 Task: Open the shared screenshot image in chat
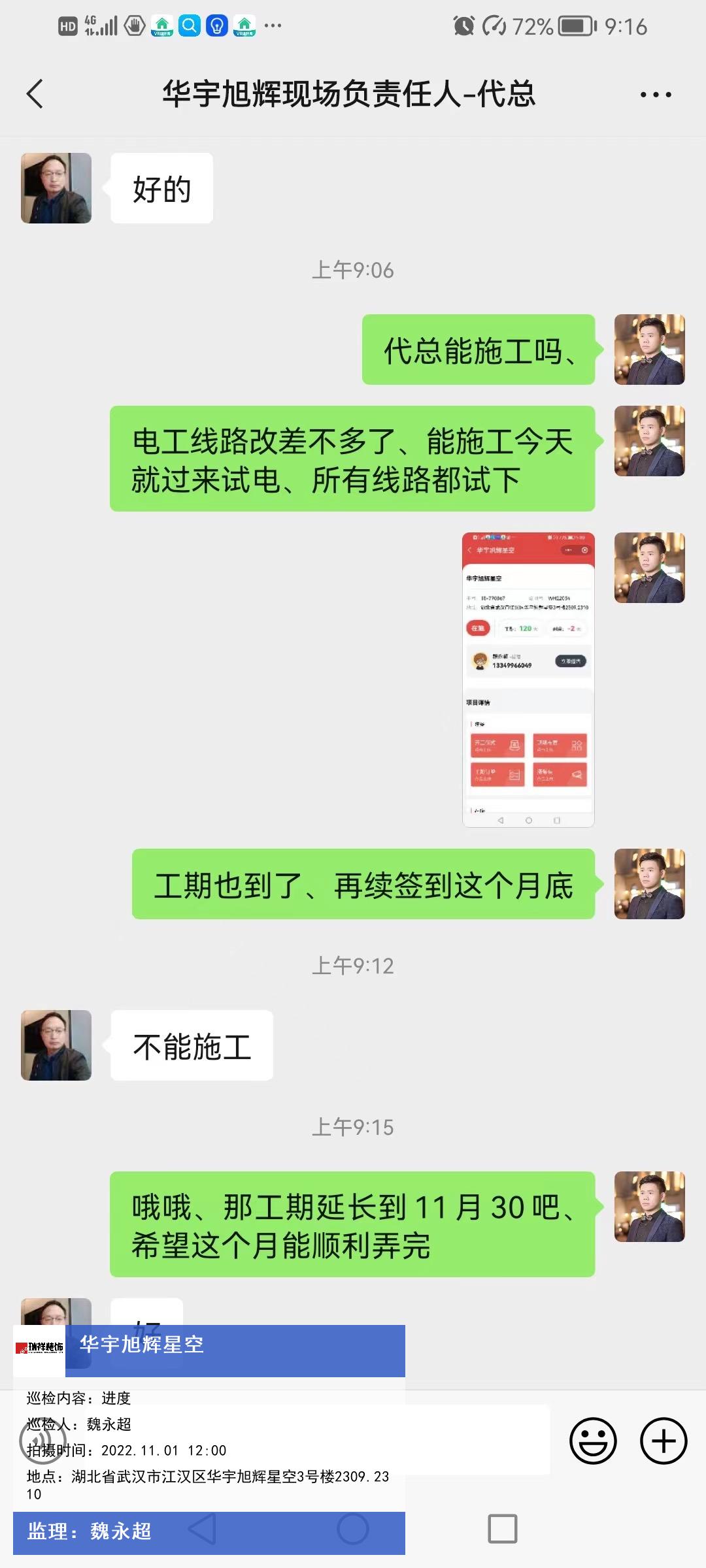[x=528, y=679]
